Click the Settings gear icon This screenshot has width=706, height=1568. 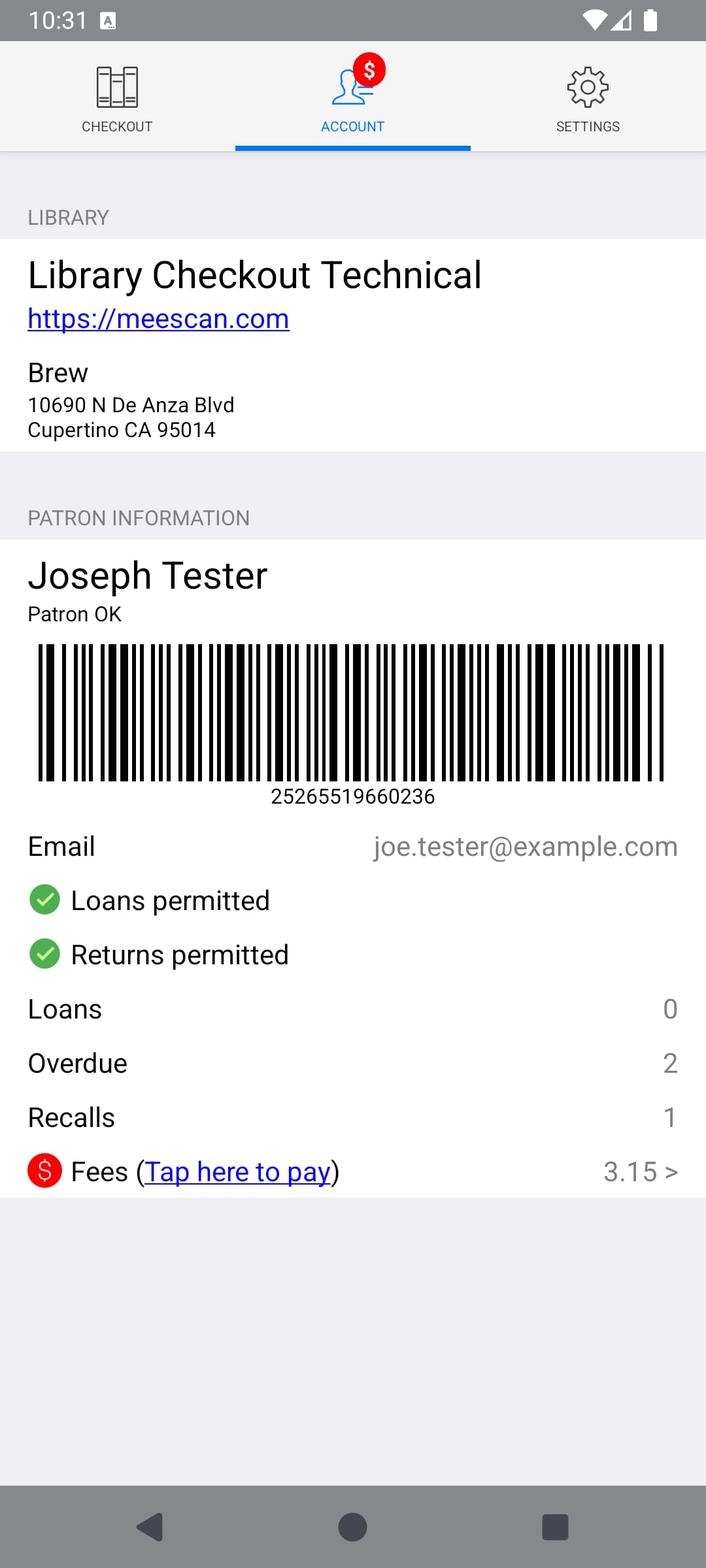click(x=587, y=86)
